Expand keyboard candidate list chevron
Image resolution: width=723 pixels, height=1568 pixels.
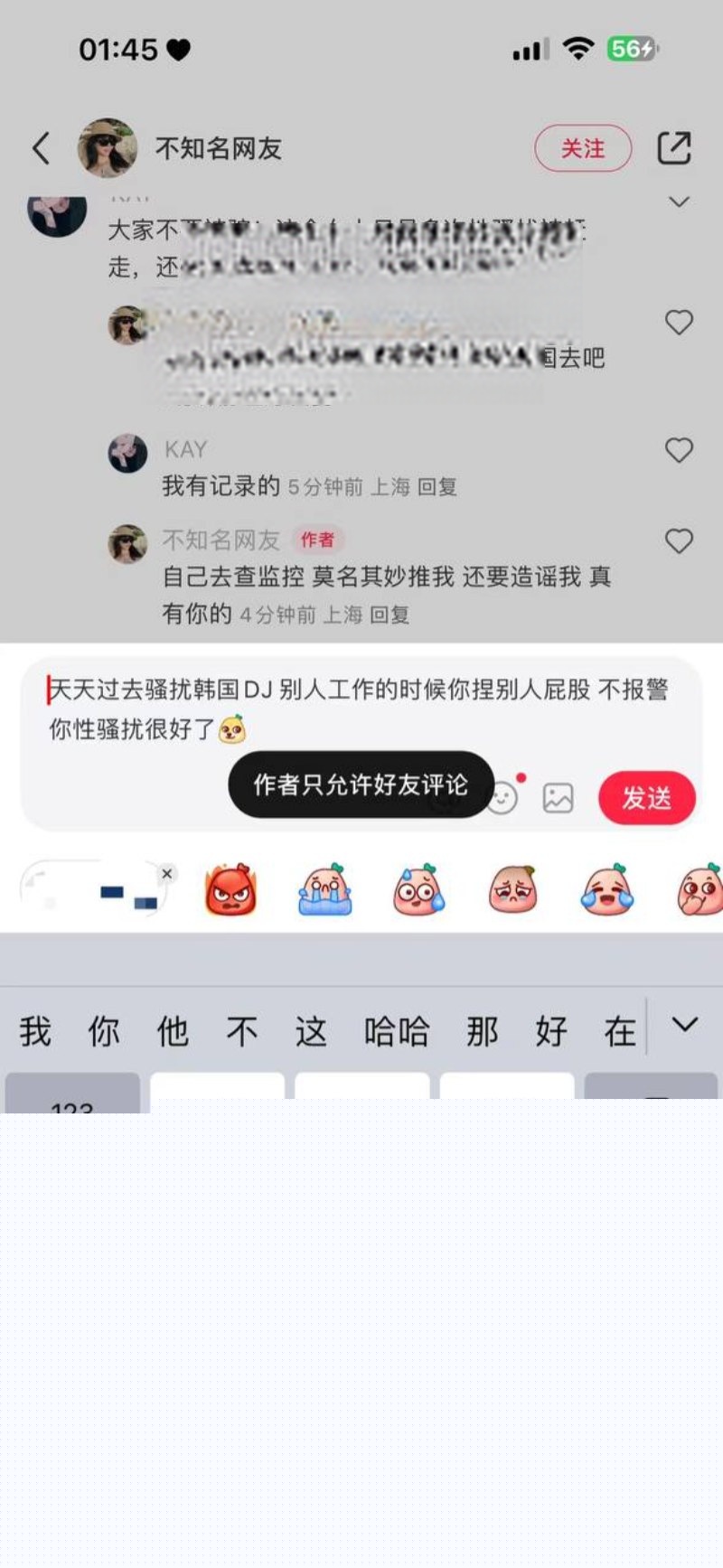pos(685,1025)
